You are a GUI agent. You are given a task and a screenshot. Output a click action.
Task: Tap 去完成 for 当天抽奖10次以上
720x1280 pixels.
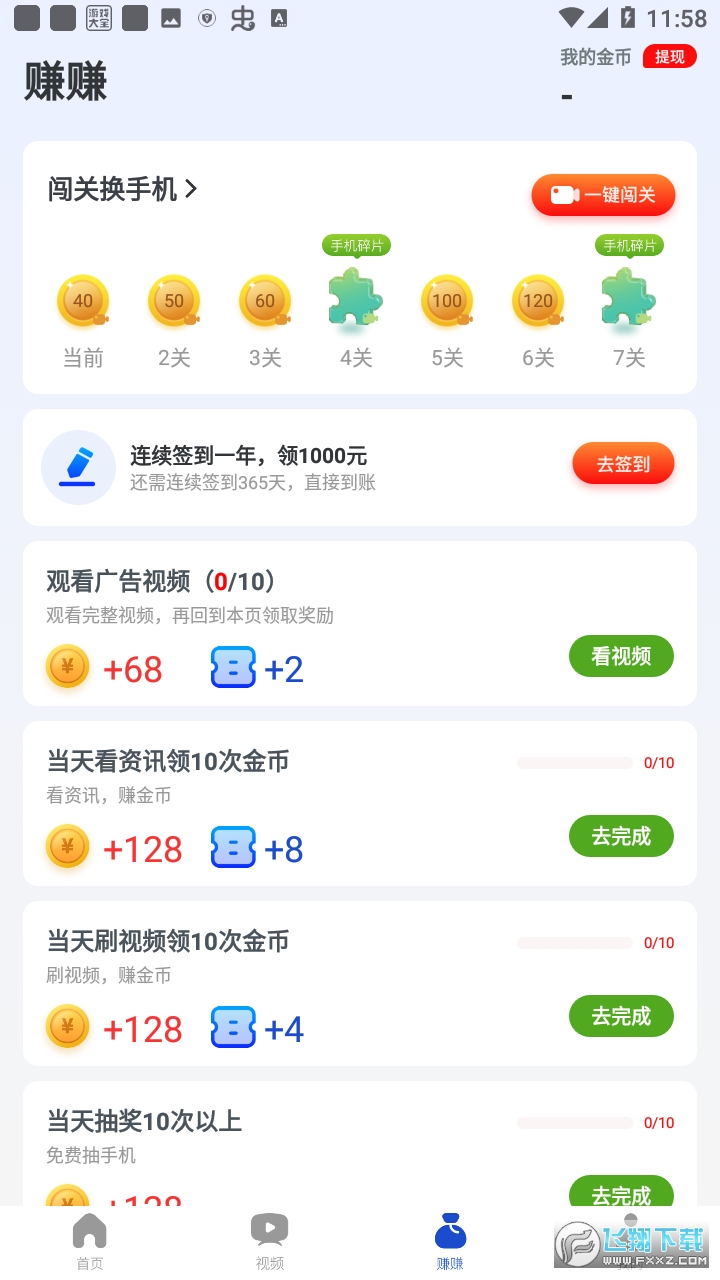pos(621,1194)
